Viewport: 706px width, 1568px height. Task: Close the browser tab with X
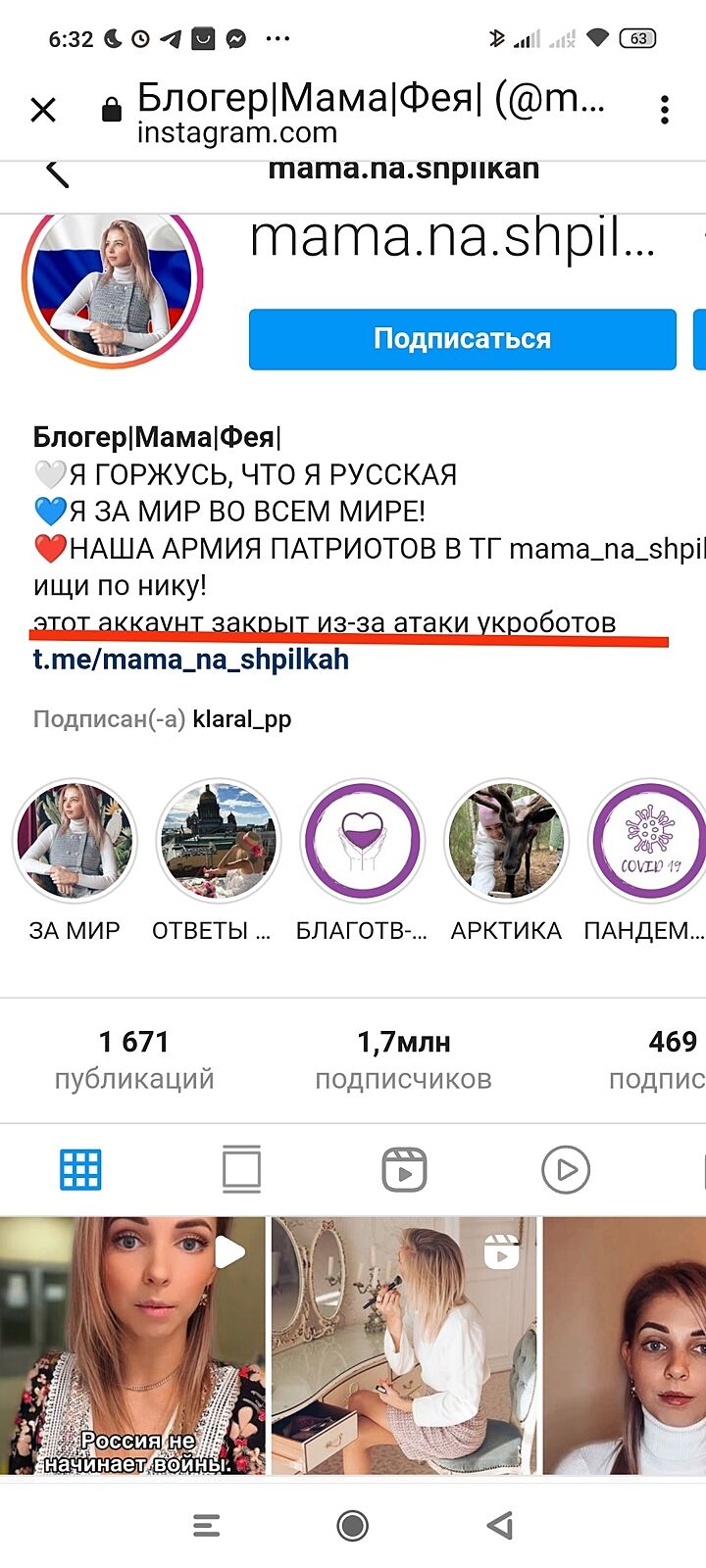pos(43,110)
